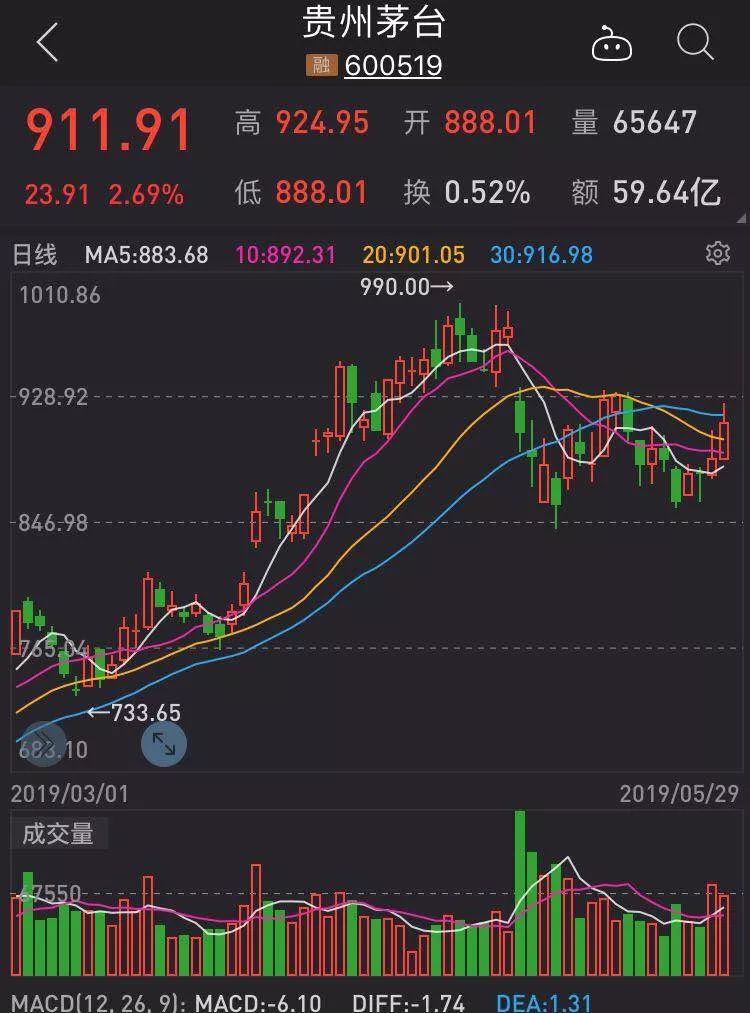The height and width of the screenshot is (1013, 750).
Task: Tap the stock code 600519 link
Action: (x=393, y=66)
